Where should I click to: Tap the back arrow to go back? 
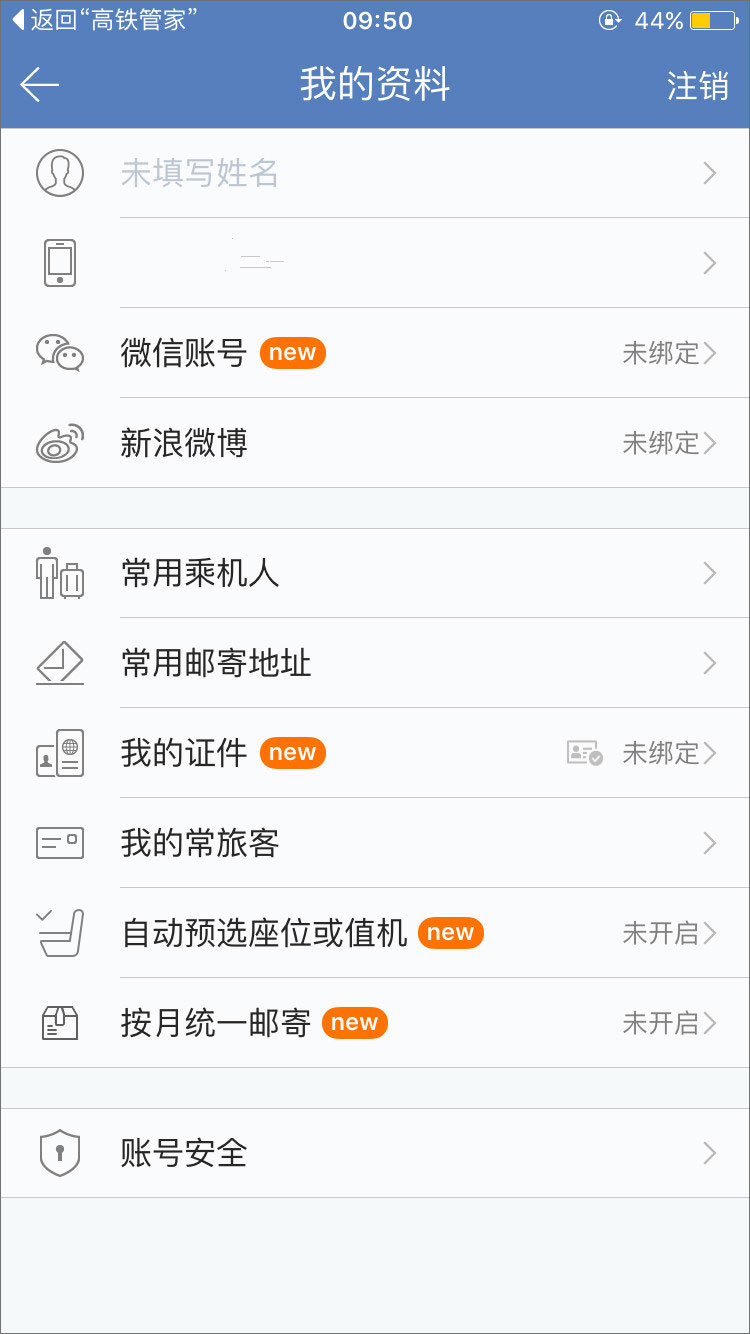38,85
